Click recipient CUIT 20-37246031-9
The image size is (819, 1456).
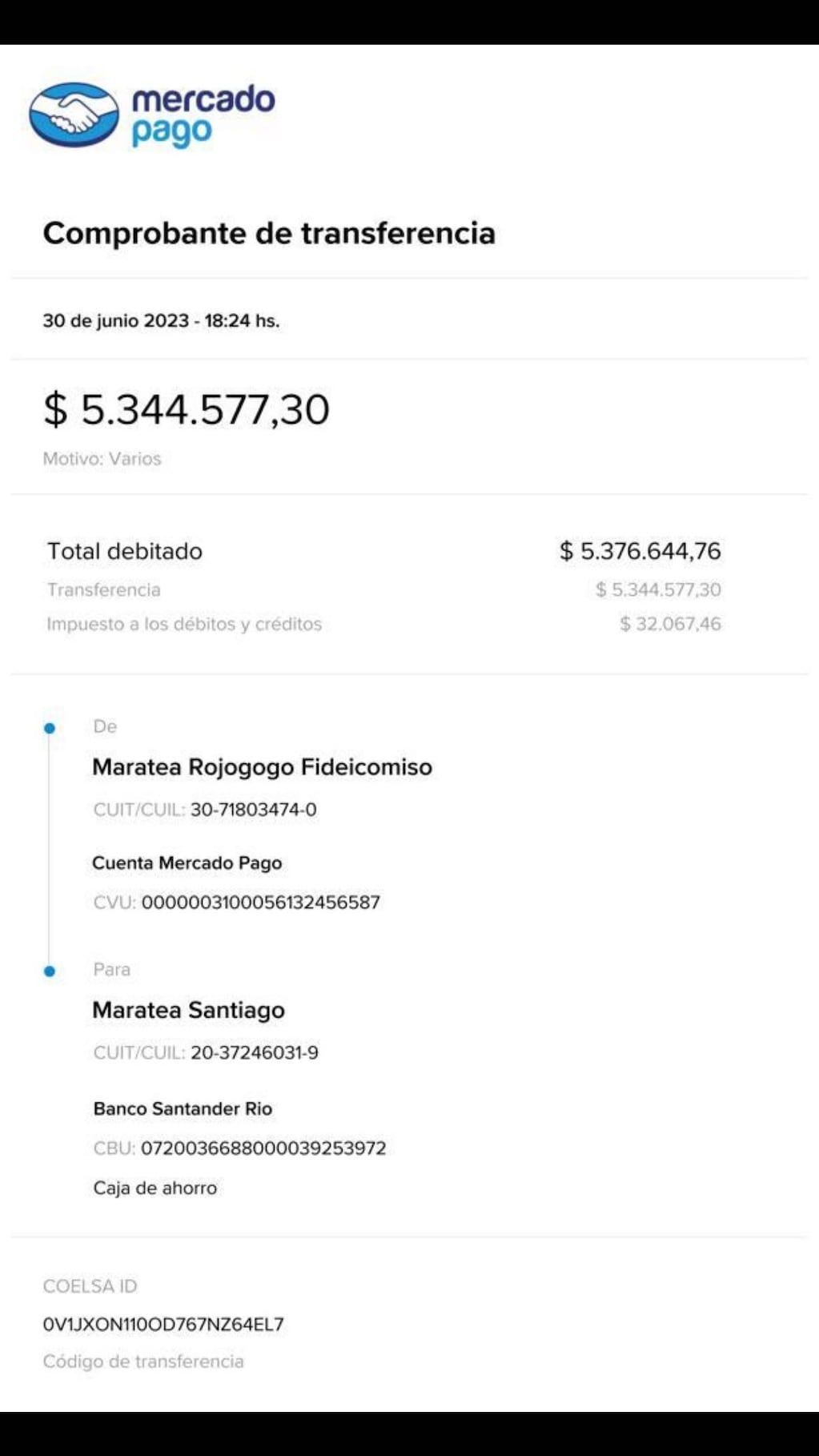tap(204, 1052)
